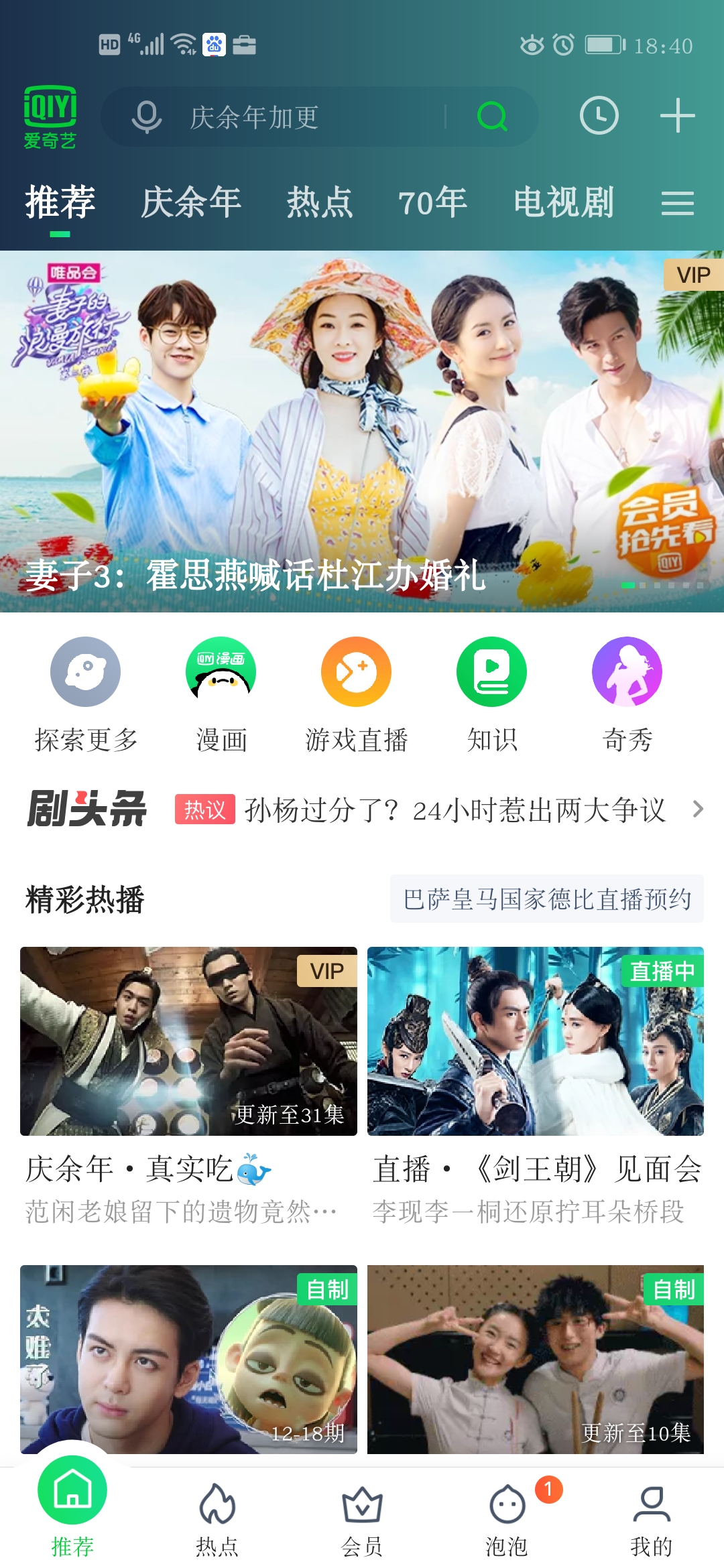Select the 70年 top tab
724x1568 pixels.
[x=432, y=202]
